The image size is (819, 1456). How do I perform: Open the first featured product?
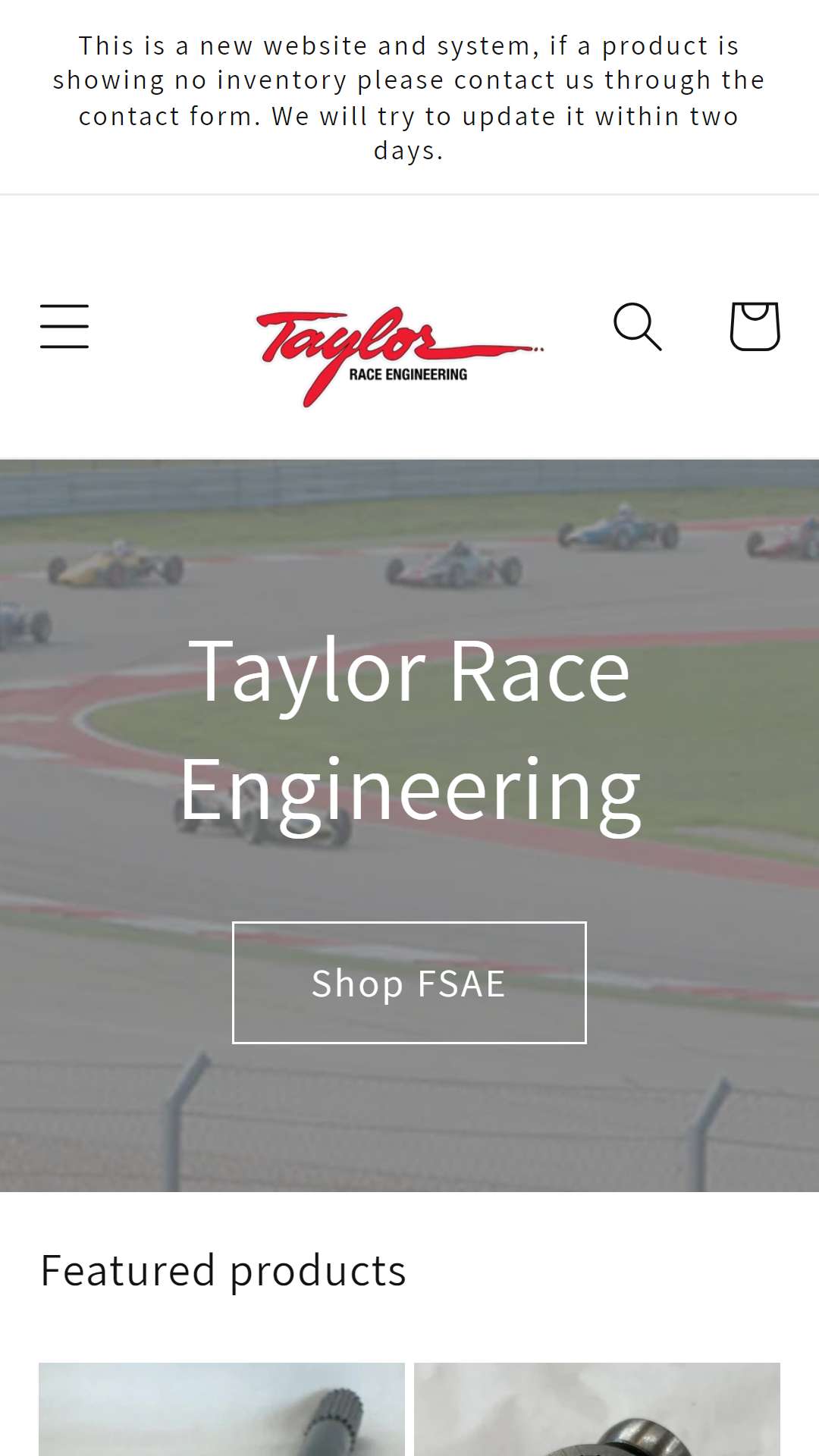point(221,1409)
